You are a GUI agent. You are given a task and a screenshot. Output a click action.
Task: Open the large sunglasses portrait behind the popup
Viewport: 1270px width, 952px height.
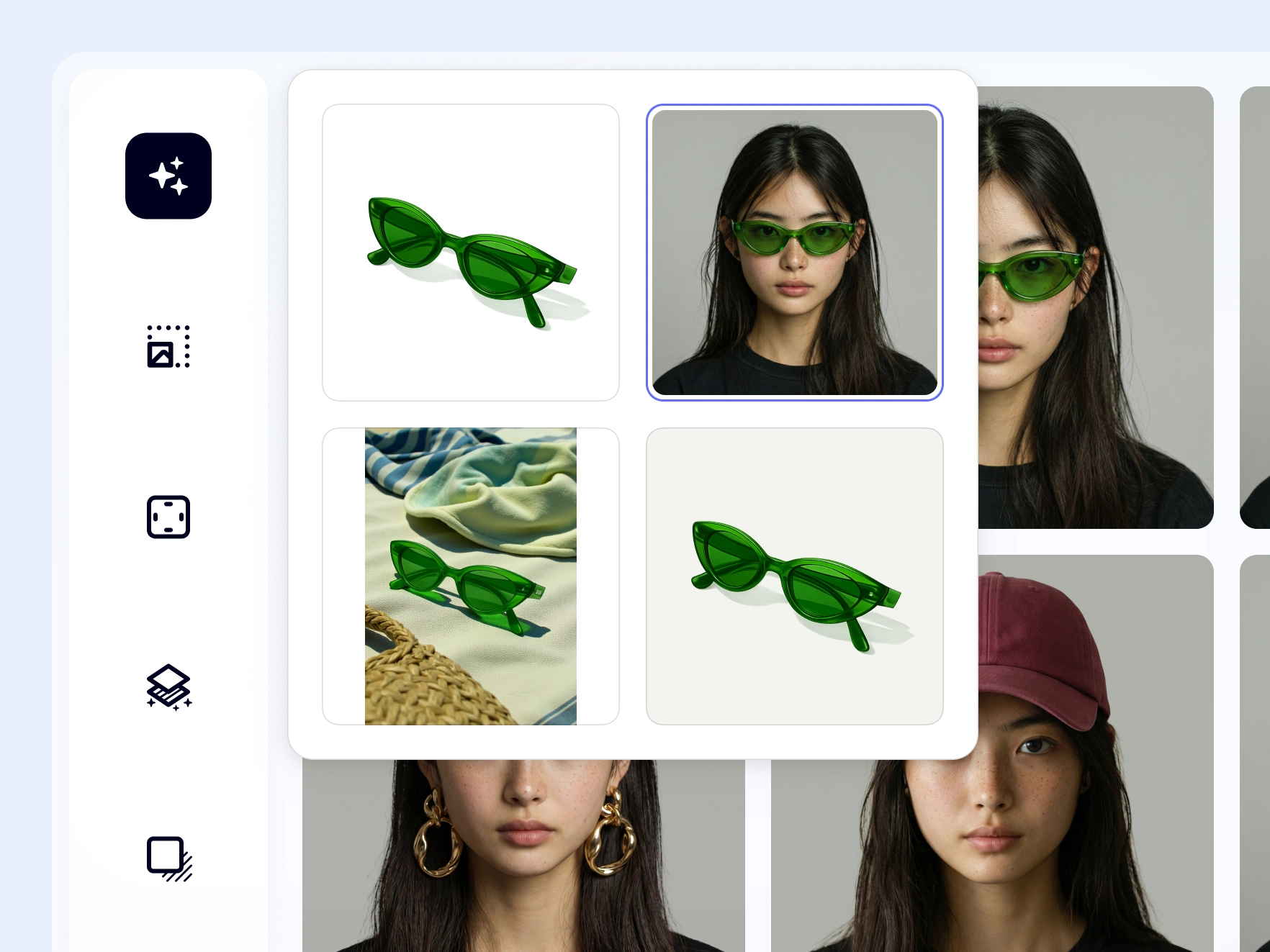1094,309
